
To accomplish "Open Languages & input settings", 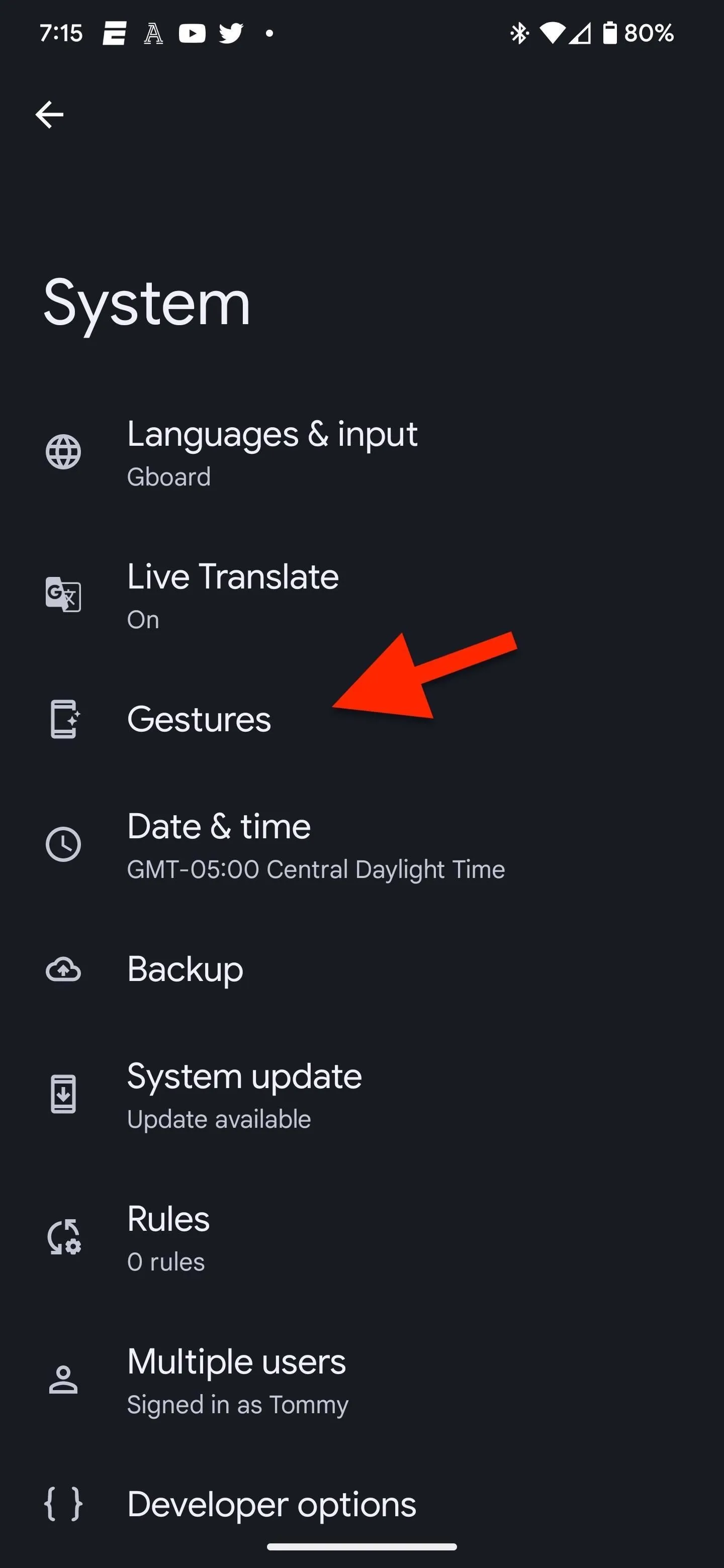I will (361, 452).
